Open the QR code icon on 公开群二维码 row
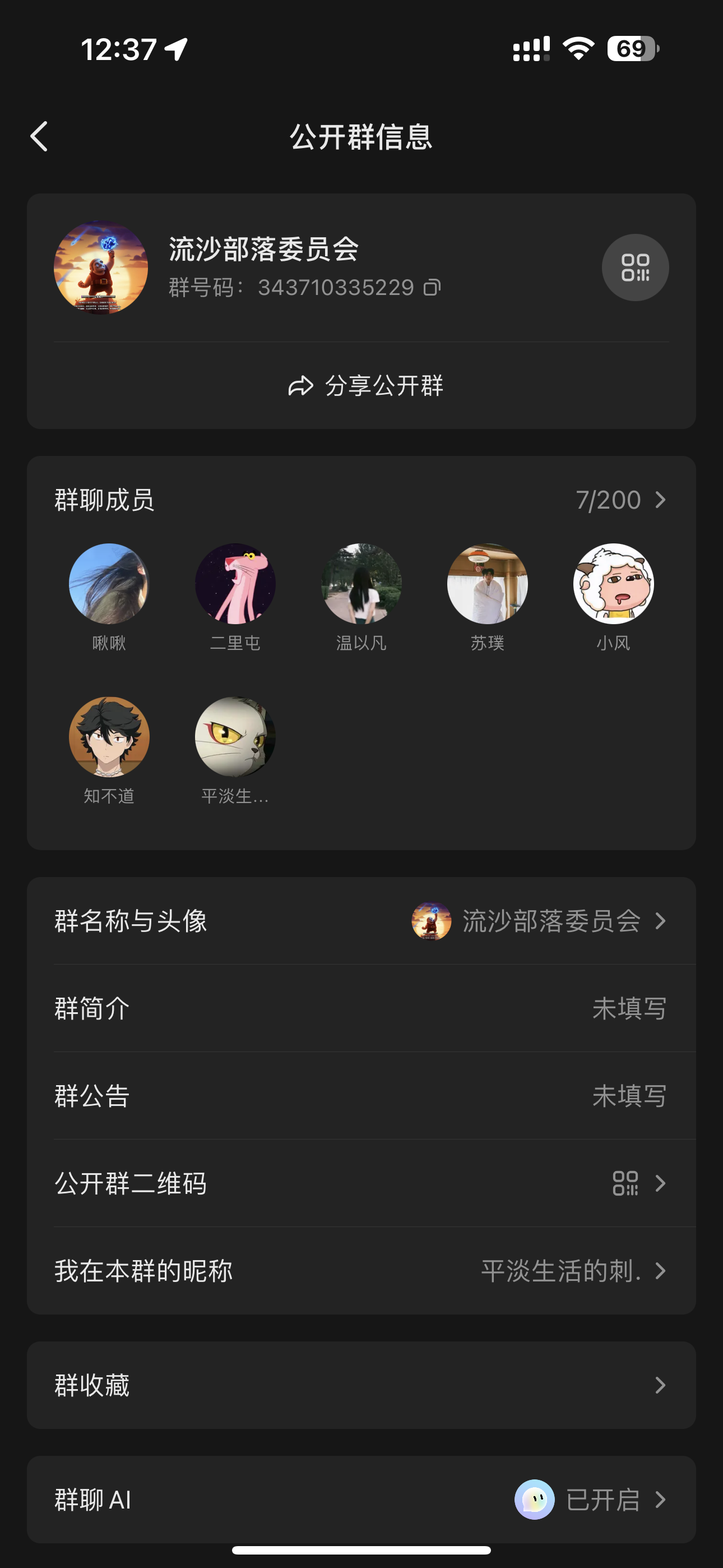Viewport: 723px width, 1568px height. 625,1183
